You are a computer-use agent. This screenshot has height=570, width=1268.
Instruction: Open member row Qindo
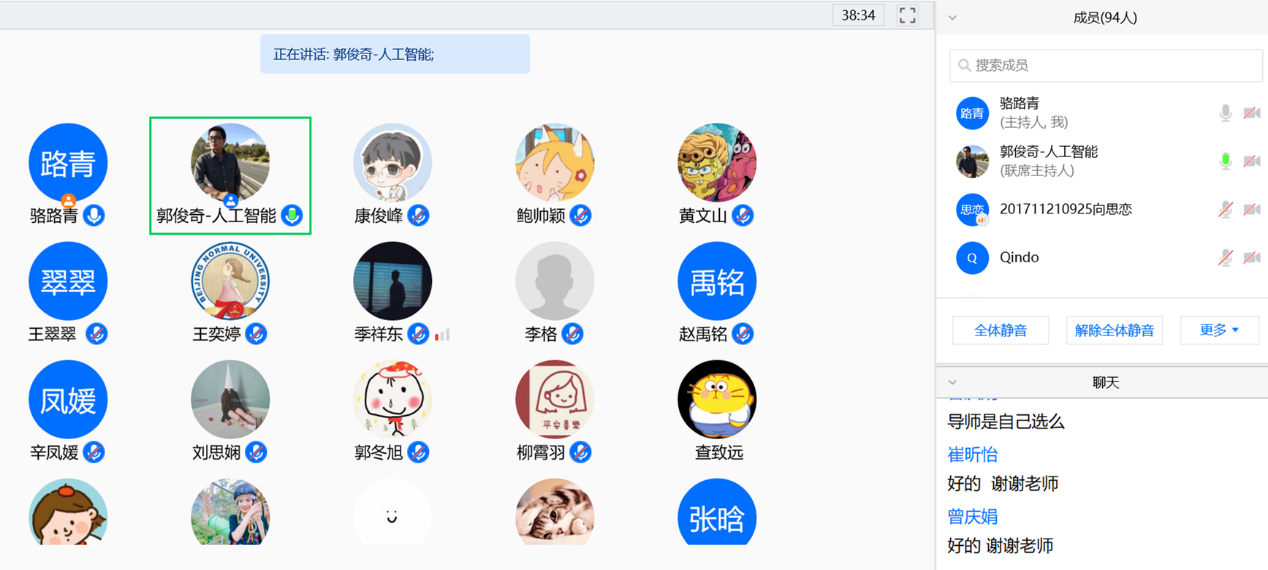(1020, 257)
